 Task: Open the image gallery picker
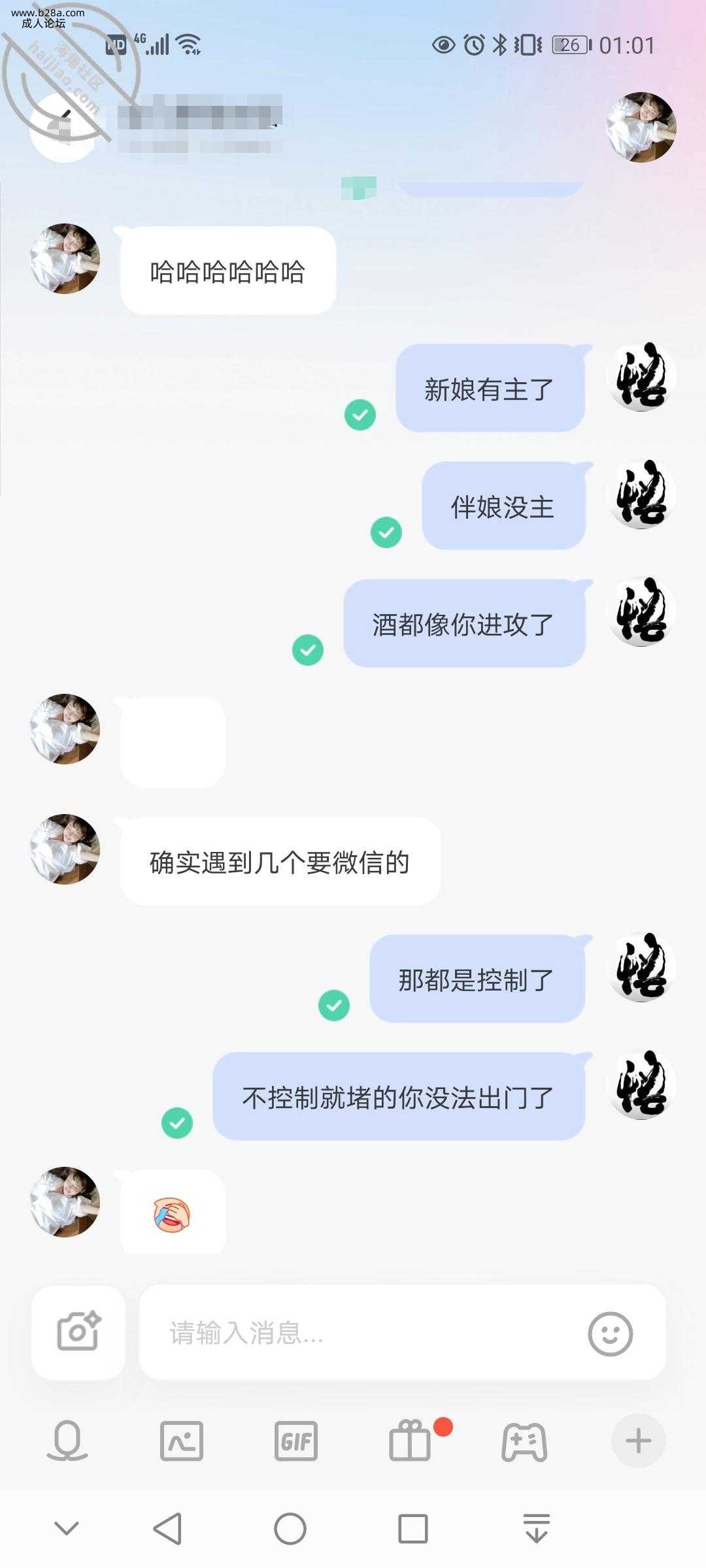(181, 1441)
